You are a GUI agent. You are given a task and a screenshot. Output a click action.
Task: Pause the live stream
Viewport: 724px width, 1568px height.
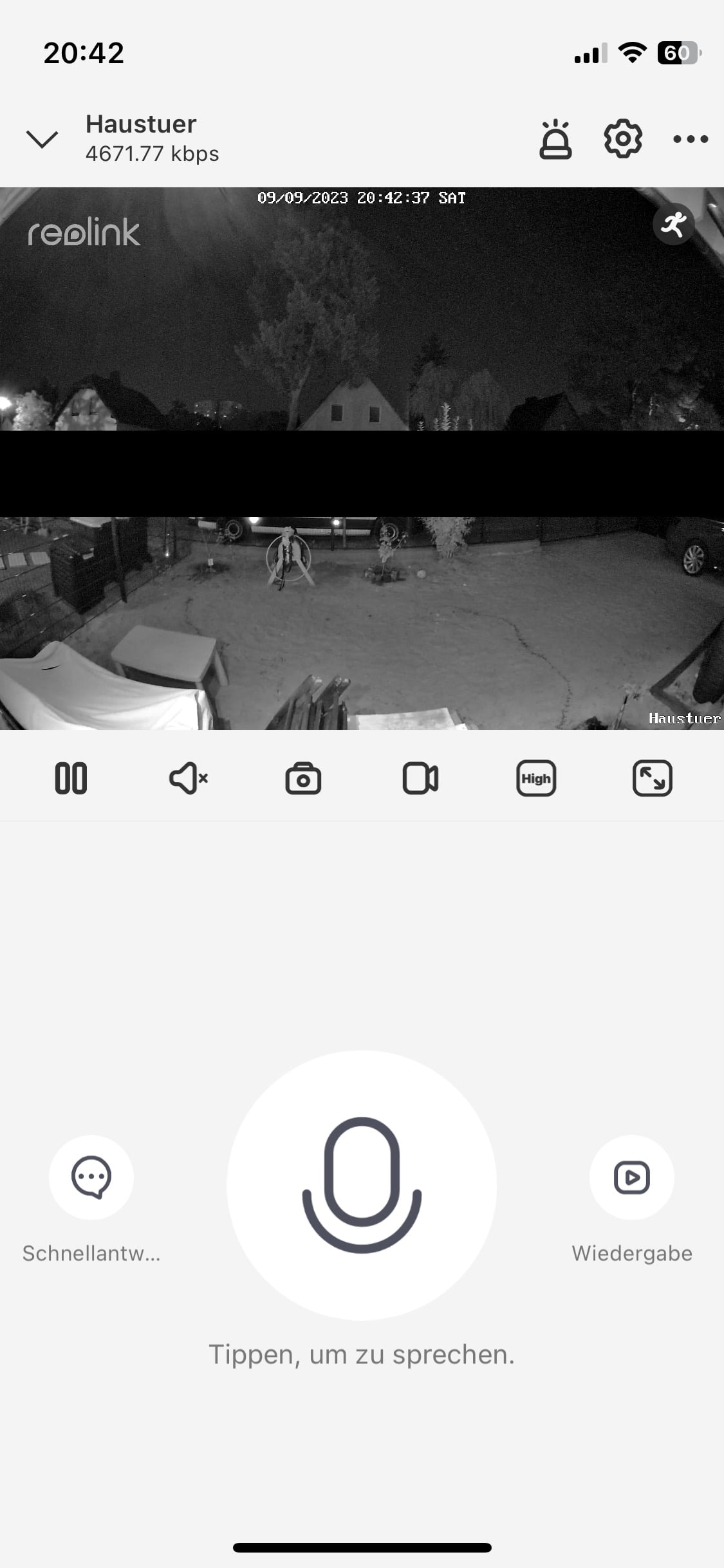click(71, 778)
